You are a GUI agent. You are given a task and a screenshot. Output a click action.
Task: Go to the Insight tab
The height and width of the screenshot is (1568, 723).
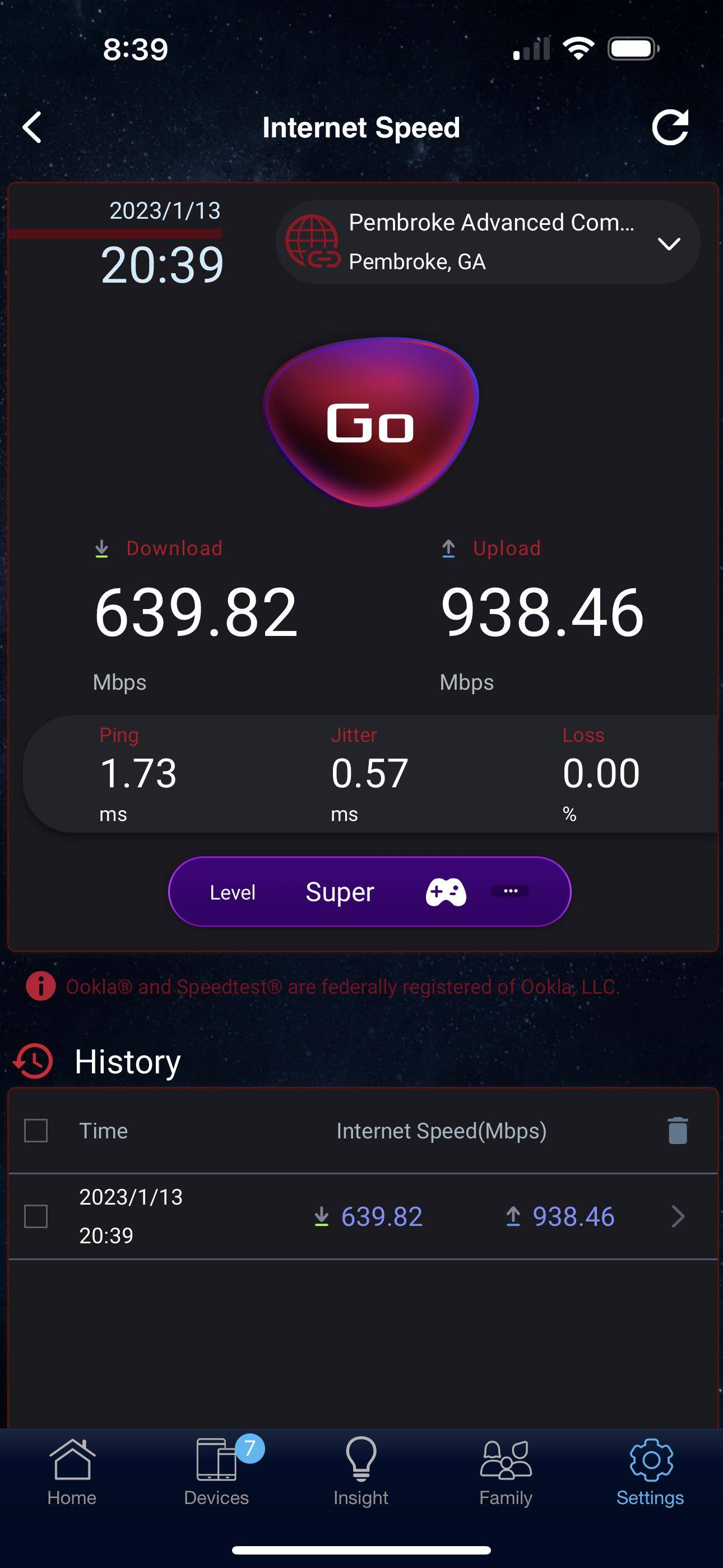pos(361,1470)
